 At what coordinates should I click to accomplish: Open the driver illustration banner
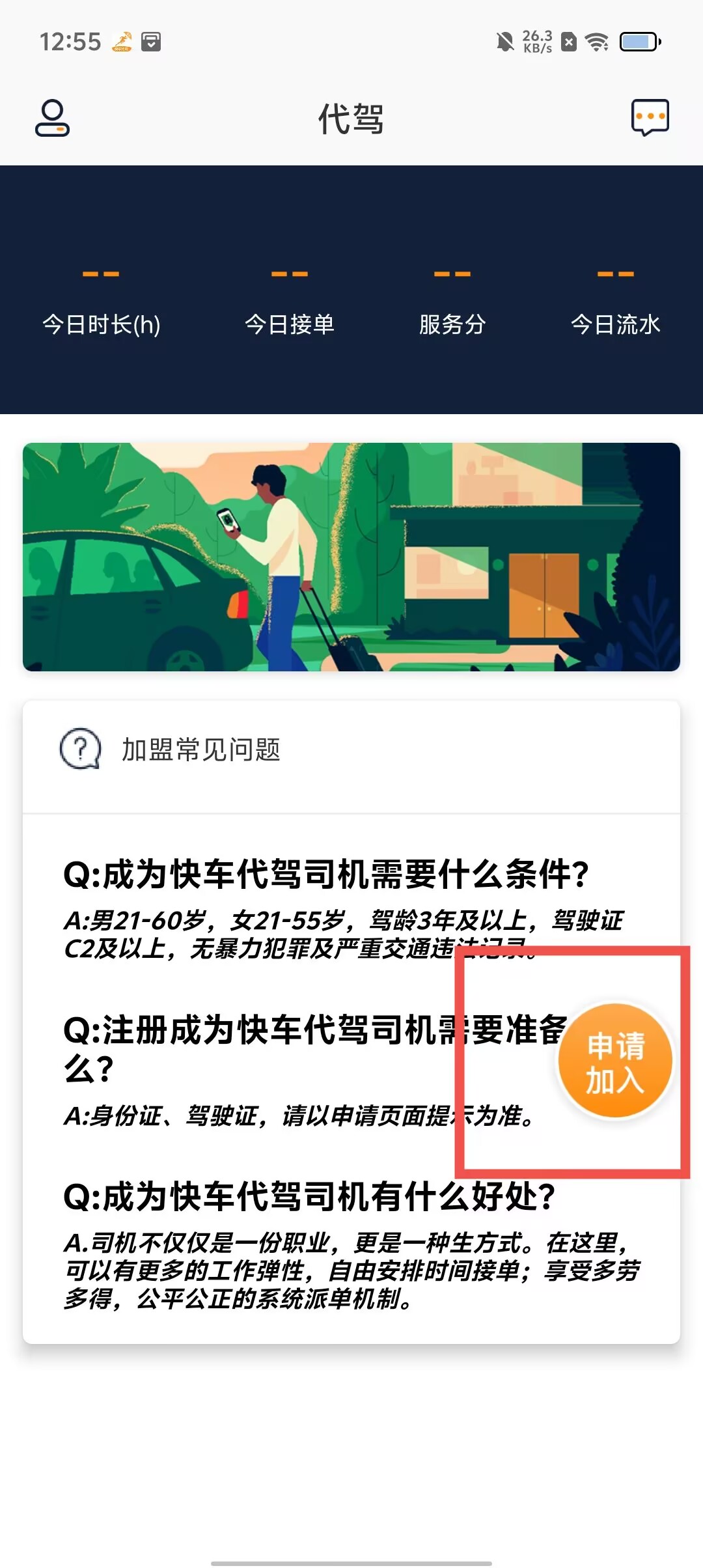click(351, 557)
